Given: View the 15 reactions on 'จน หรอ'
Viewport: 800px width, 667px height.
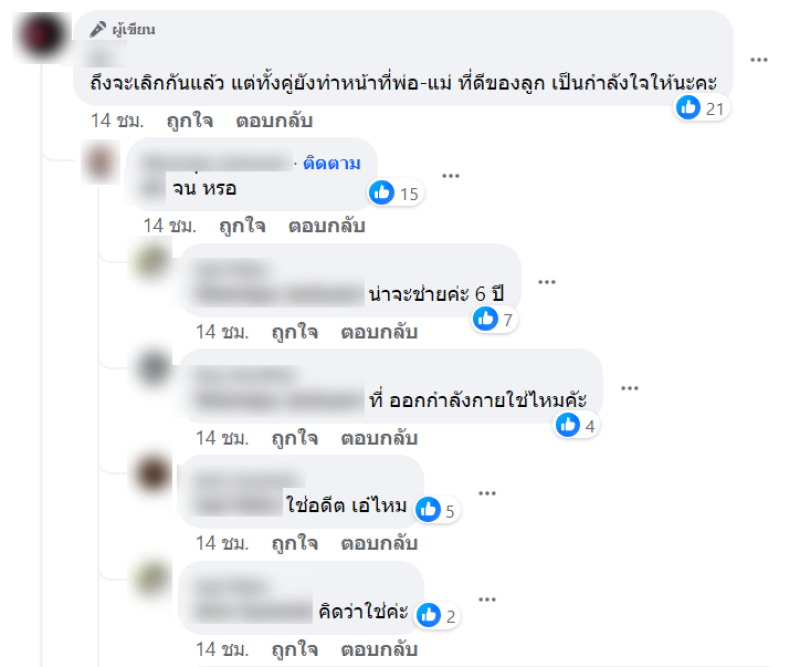Looking at the screenshot, I should click(x=395, y=193).
